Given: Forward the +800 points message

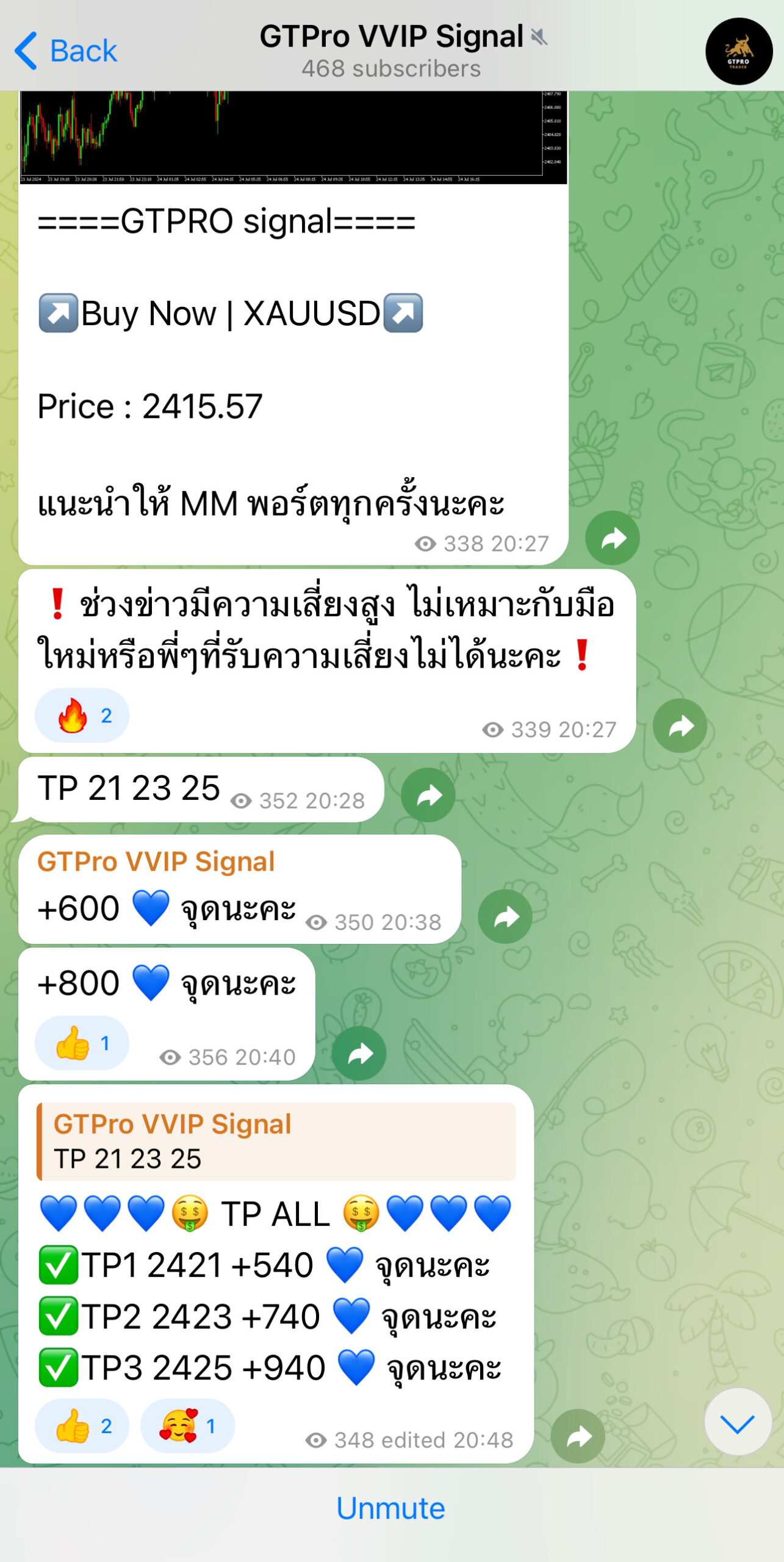Looking at the screenshot, I should point(359,1054).
